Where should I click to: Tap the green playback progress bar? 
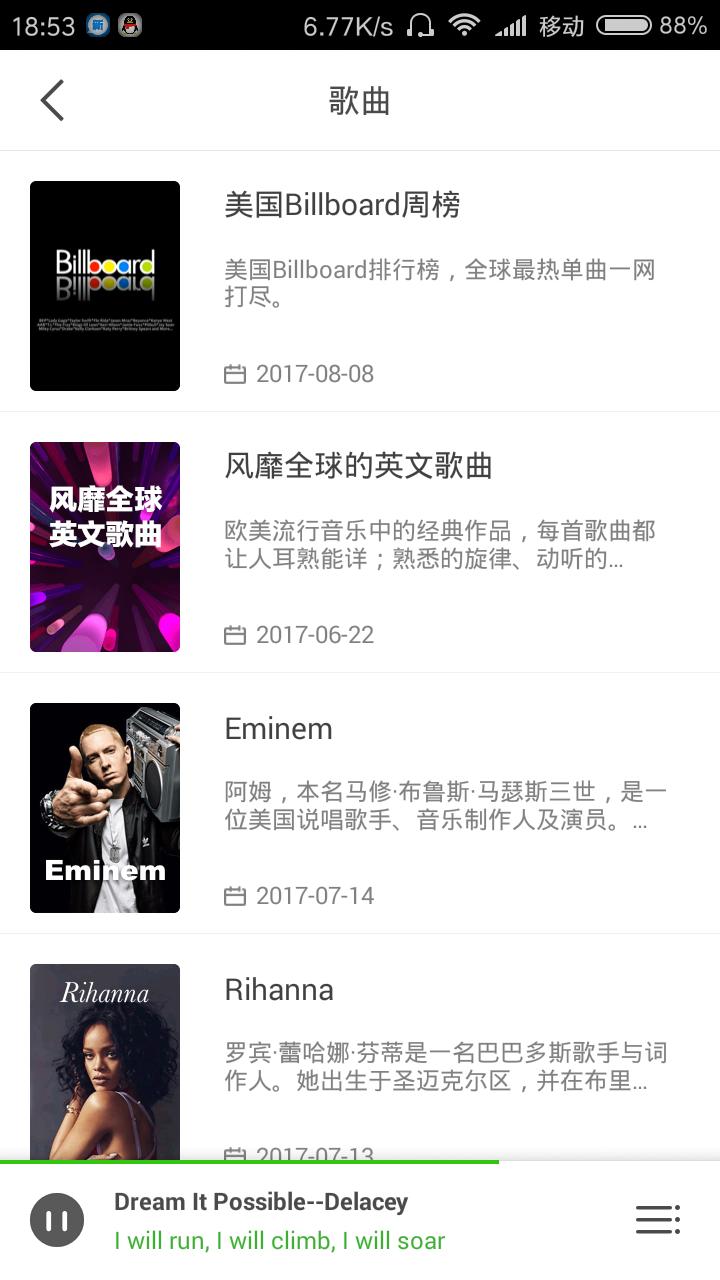point(250,1163)
